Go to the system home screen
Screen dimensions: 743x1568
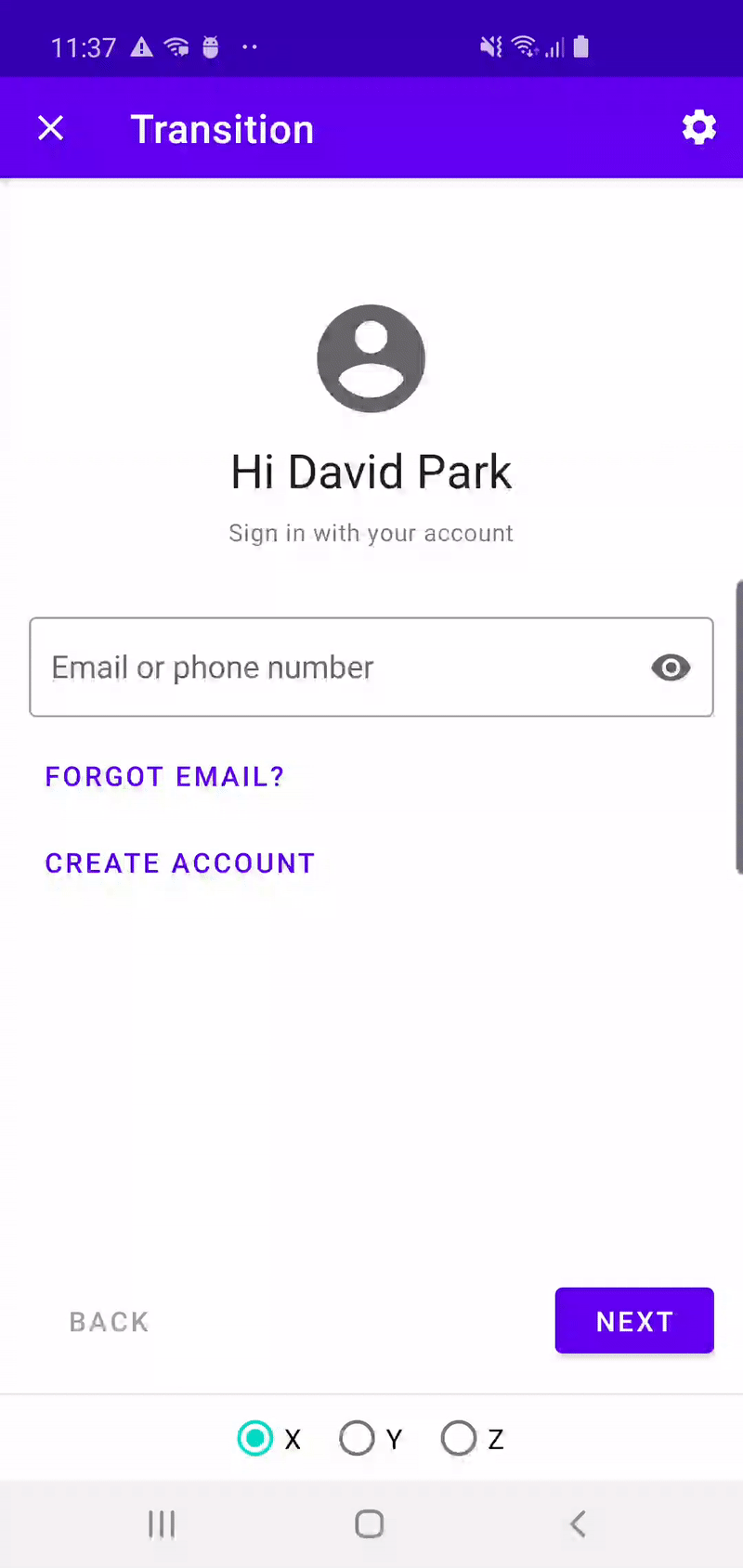370,1523
